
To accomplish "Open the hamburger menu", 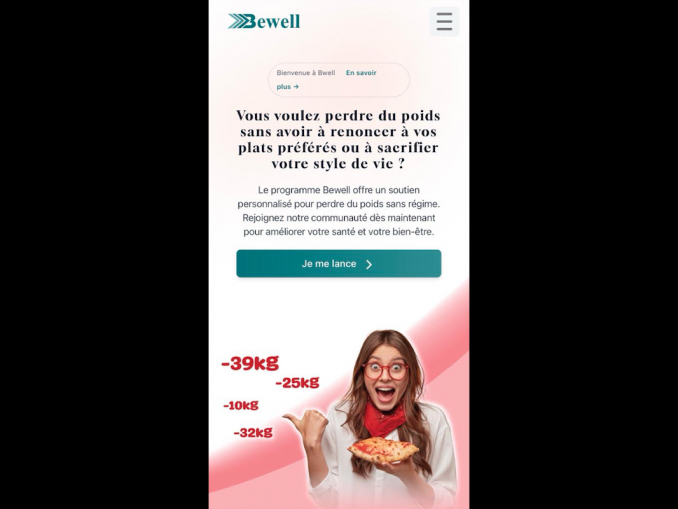I will point(444,21).
